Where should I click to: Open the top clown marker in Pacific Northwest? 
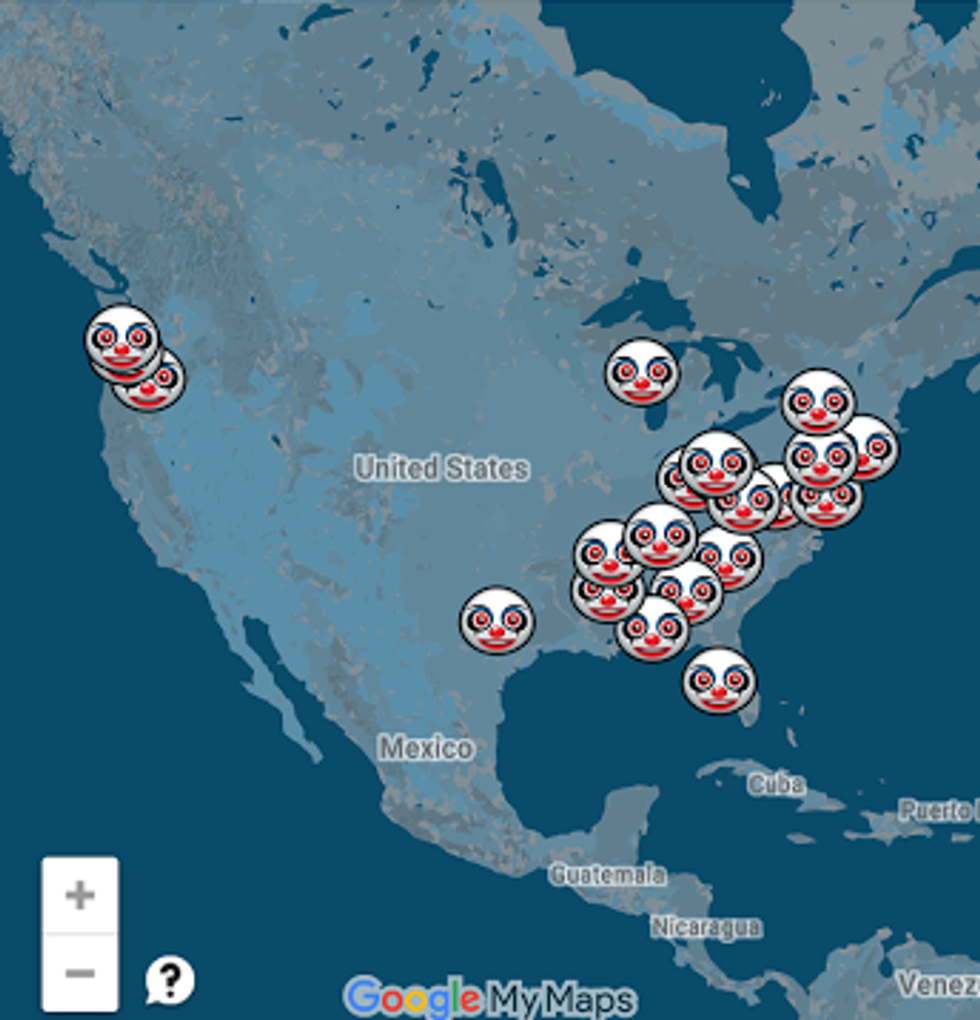[x=121, y=337]
